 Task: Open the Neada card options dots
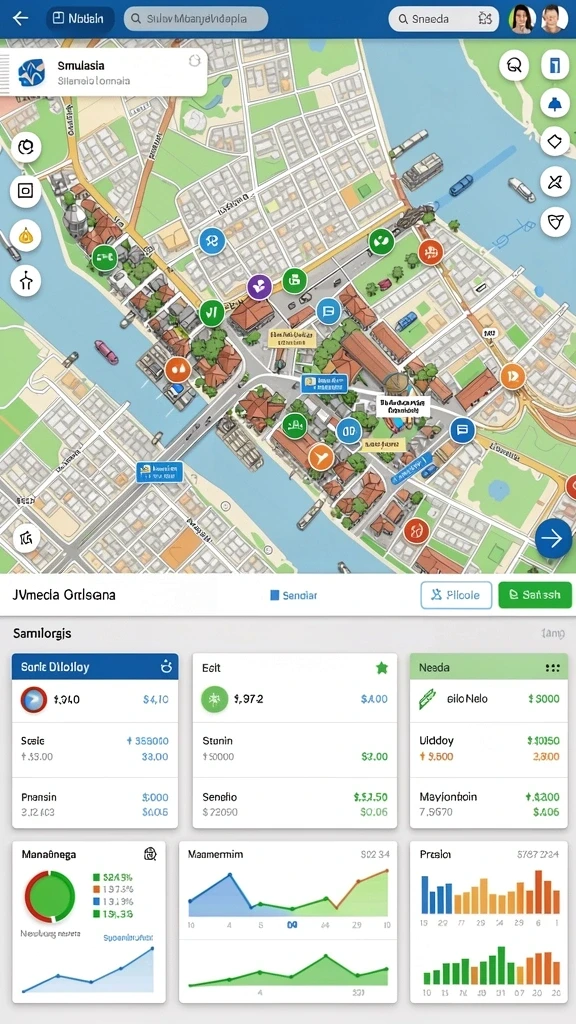(x=552, y=668)
